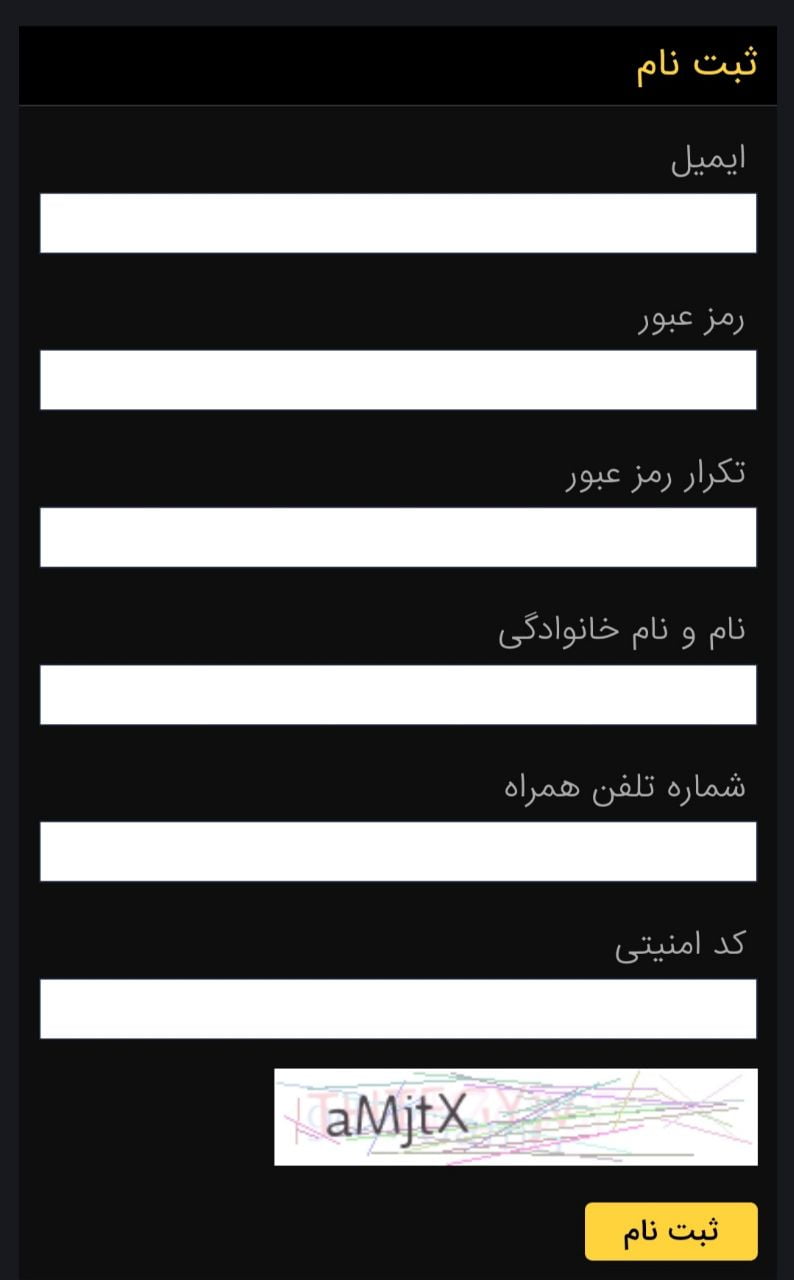Screen dimensions: 794x1280
Task: Click the نام و نام خانوادگی (full name) field
Action: coord(397,694)
